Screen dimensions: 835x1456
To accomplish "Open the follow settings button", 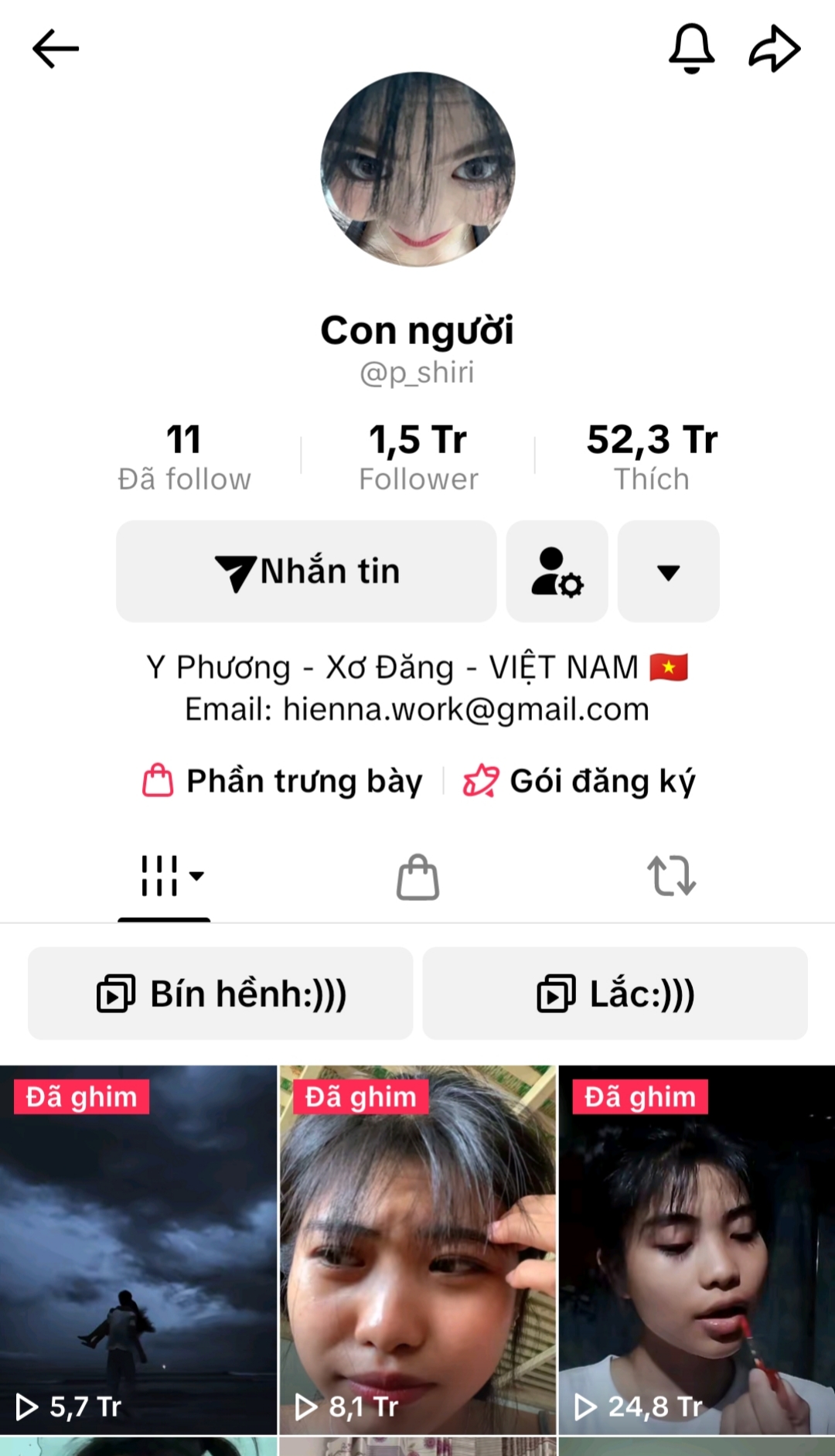I will click(x=557, y=571).
